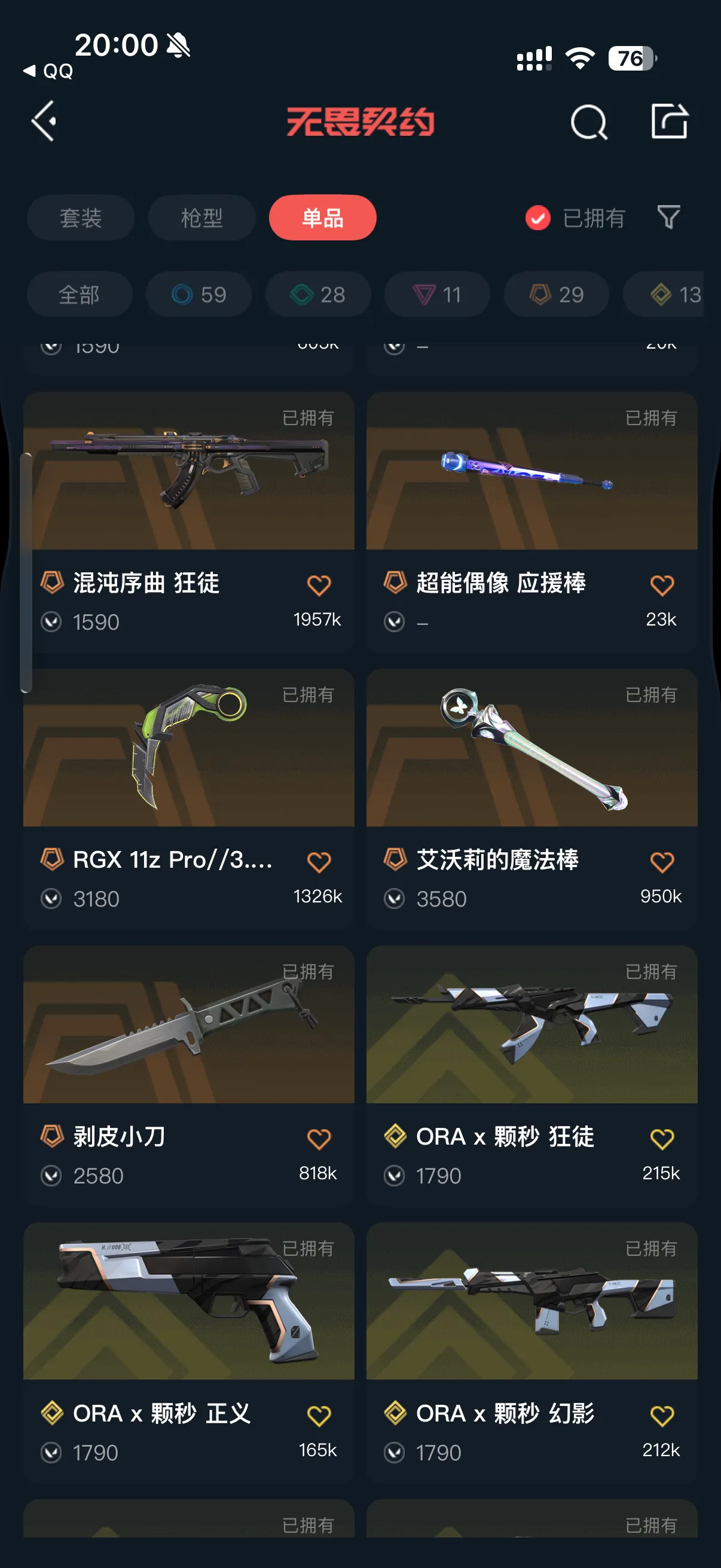The width and height of the screenshot is (721, 1568).
Task: Like the 超能偶像 应援棒 skin
Action: tap(661, 585)
